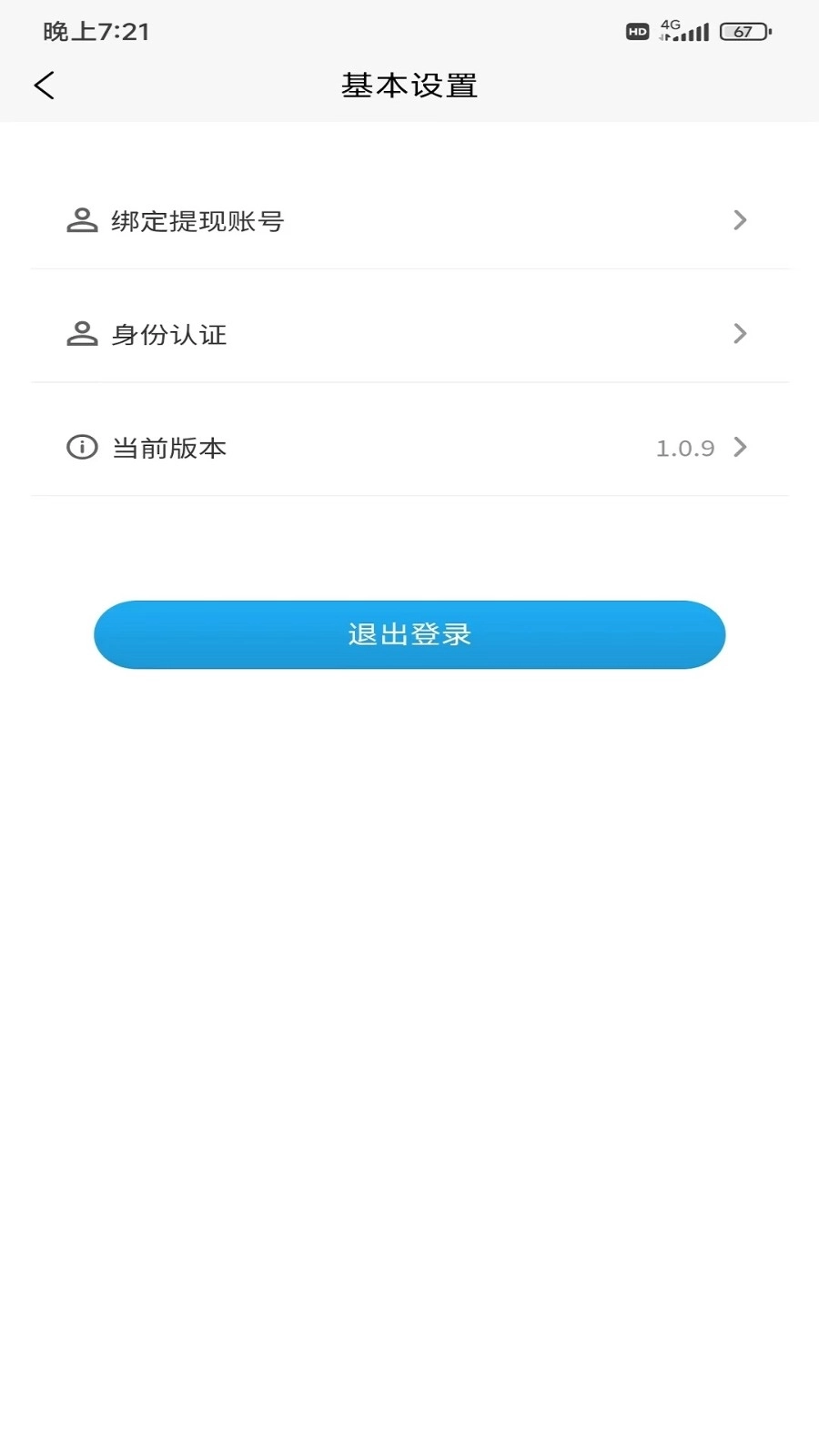Click the info icon beside 当前版本
The image size is (819, 1456).
point(80,448)
